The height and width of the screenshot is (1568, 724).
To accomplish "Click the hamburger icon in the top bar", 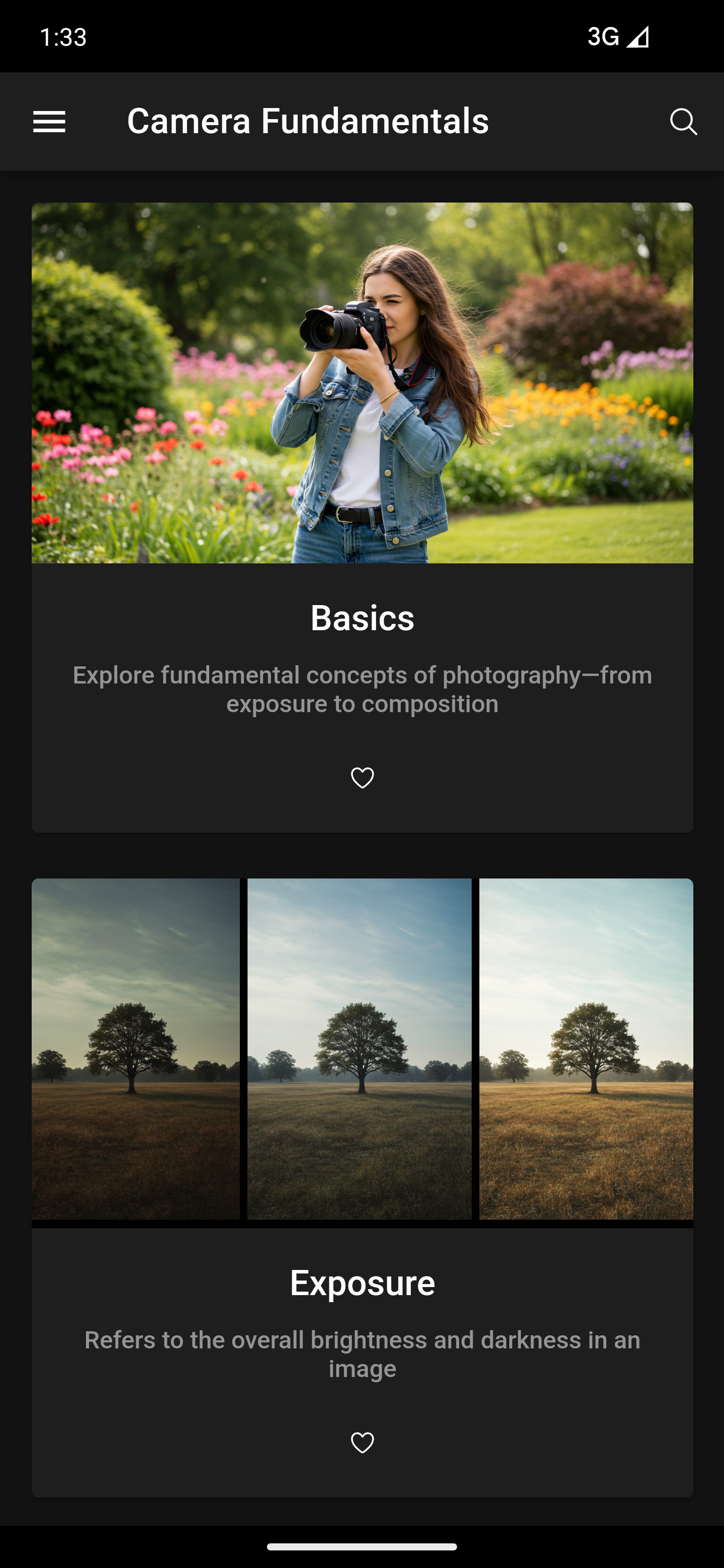I will click(49, 121).
